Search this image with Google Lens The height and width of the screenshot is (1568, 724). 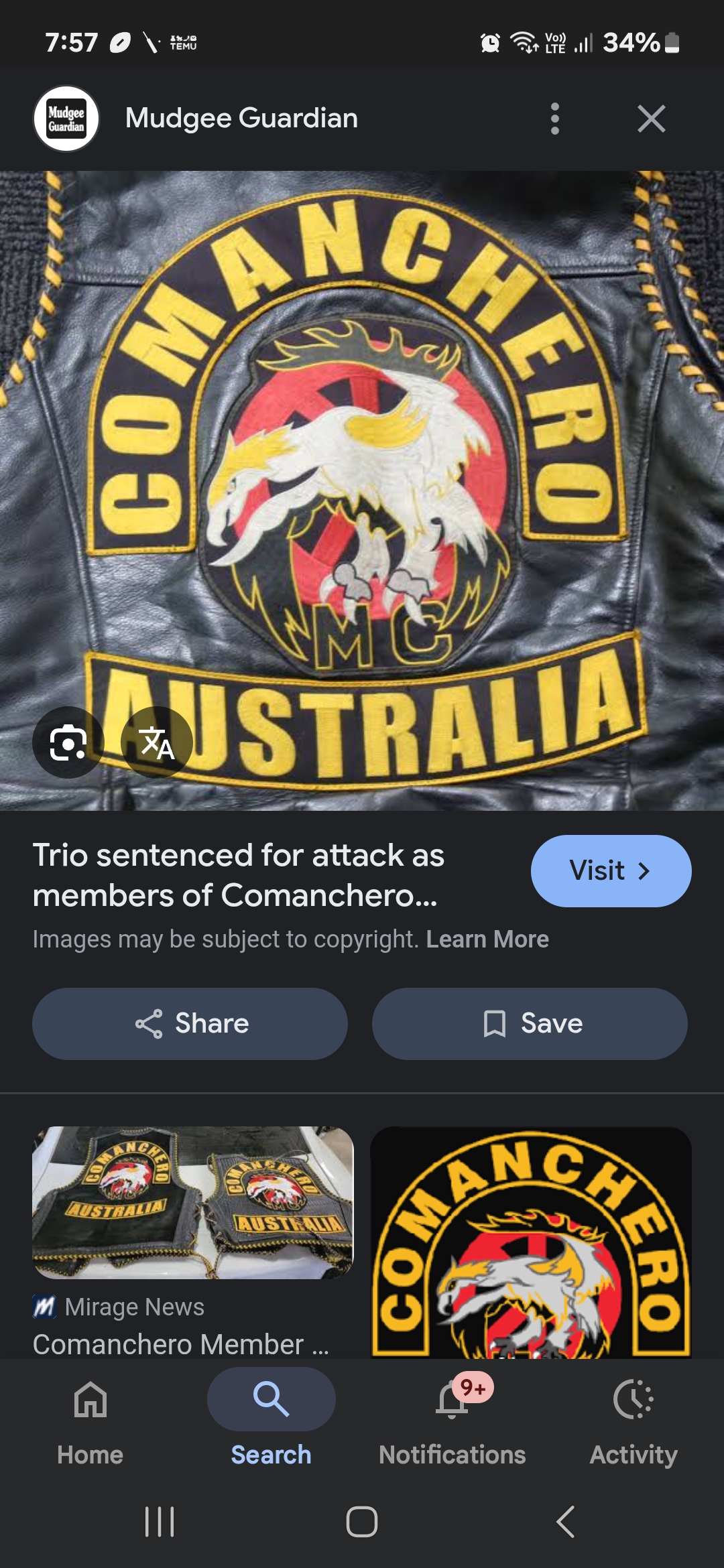[x=68, y=742]
